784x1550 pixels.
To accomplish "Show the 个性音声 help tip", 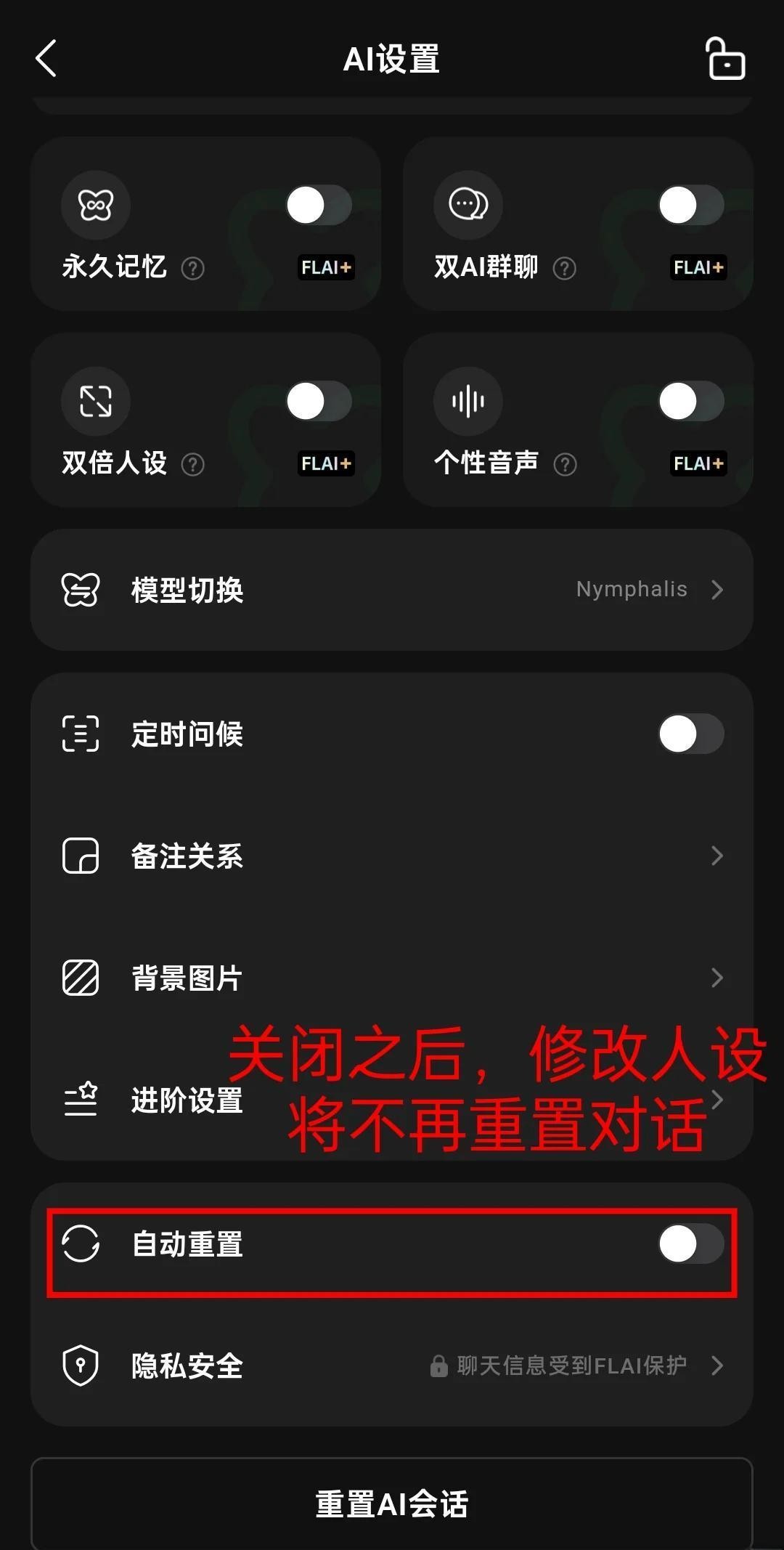I will tap(565, 465).
